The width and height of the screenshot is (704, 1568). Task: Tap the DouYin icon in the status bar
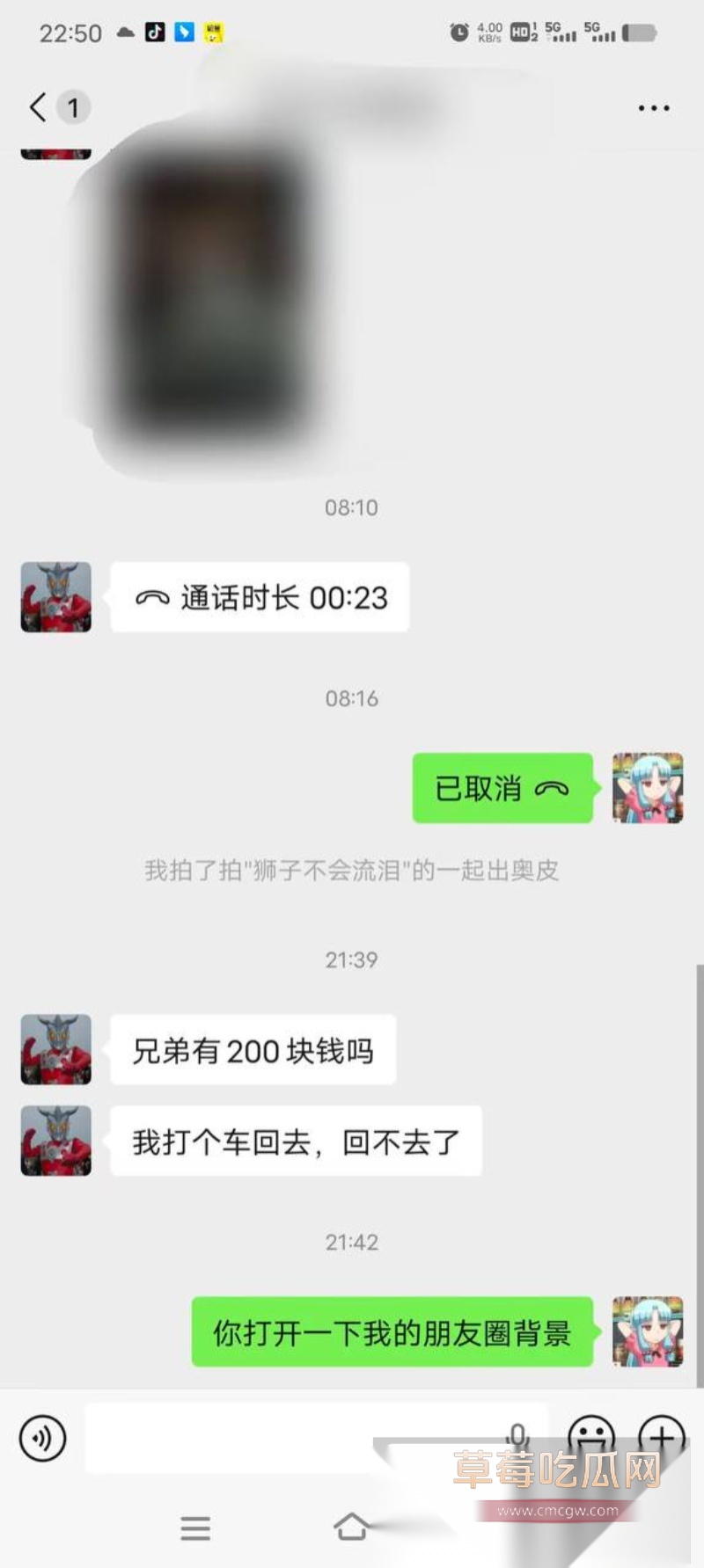tap(154, 31)
